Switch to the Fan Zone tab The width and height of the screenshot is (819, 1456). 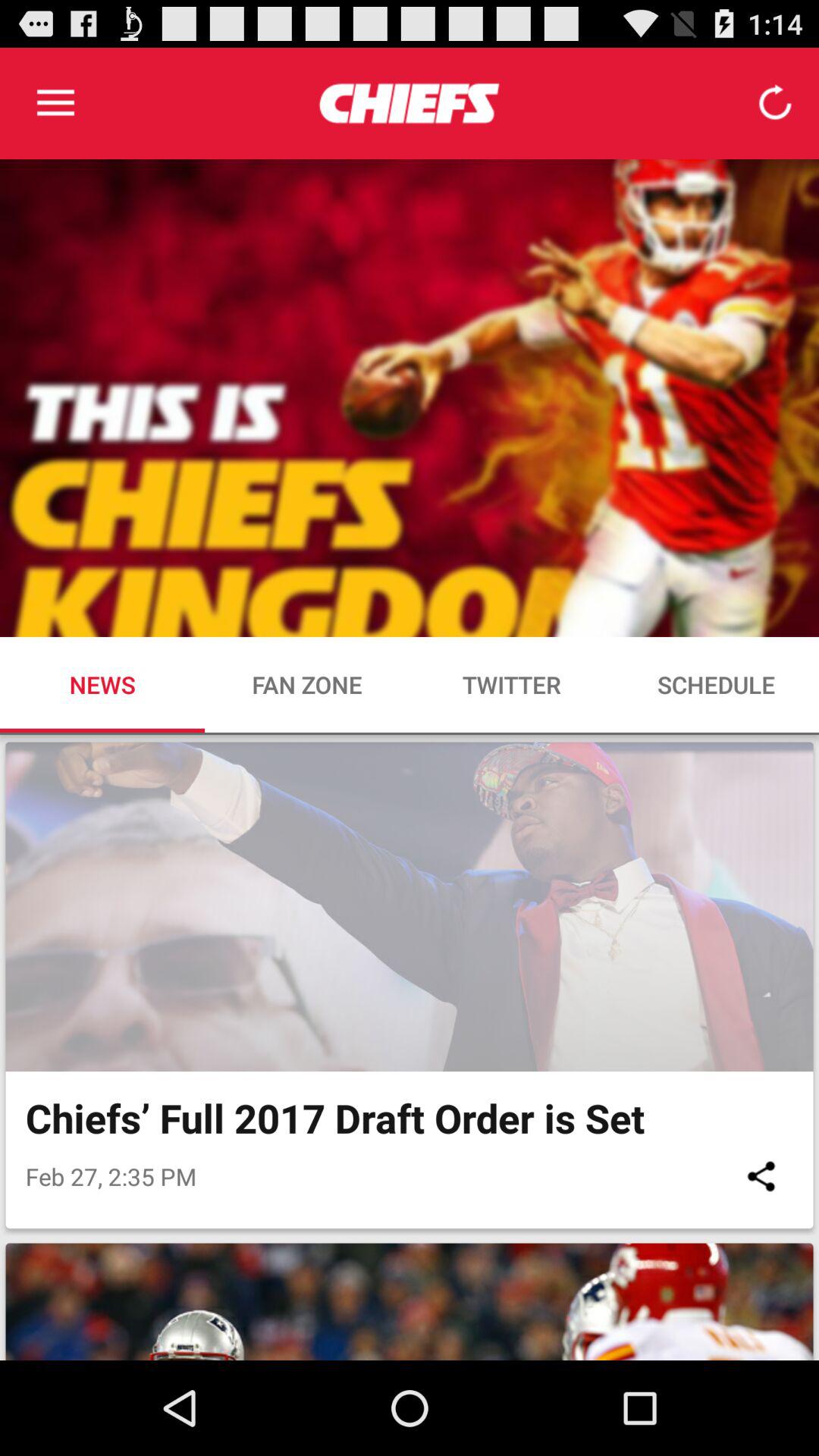[306, 685]
